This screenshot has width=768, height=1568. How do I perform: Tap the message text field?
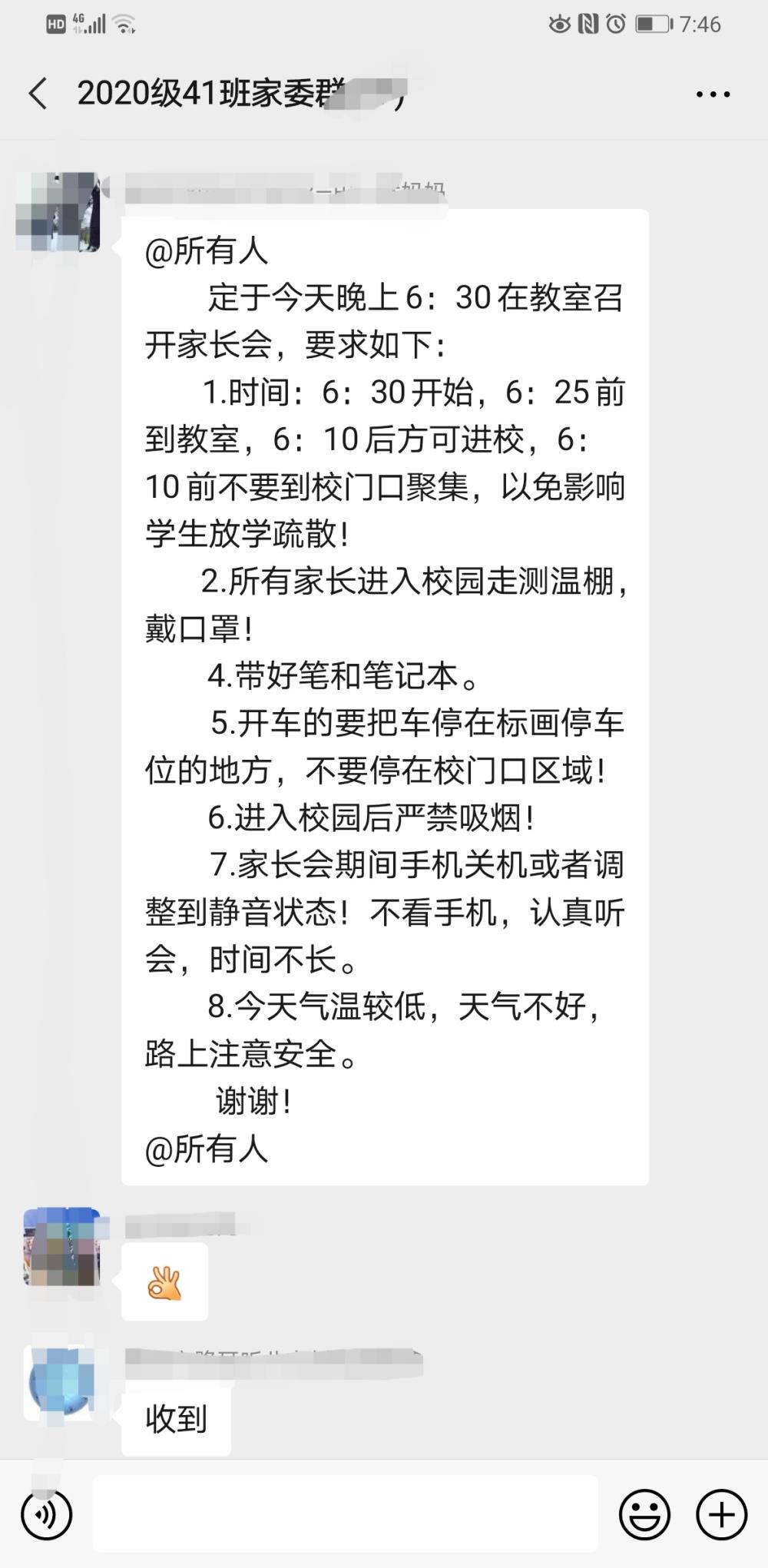tap(345, 1513)
